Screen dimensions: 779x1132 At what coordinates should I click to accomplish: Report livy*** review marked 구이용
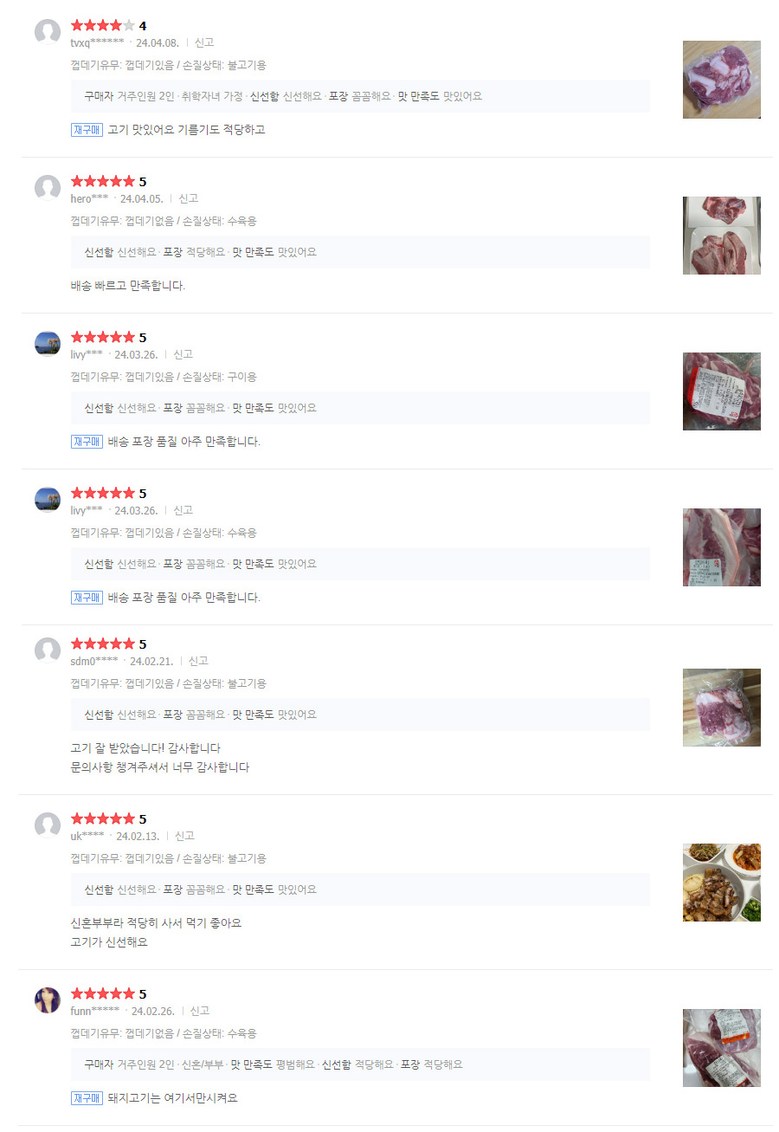coord(183,355)
